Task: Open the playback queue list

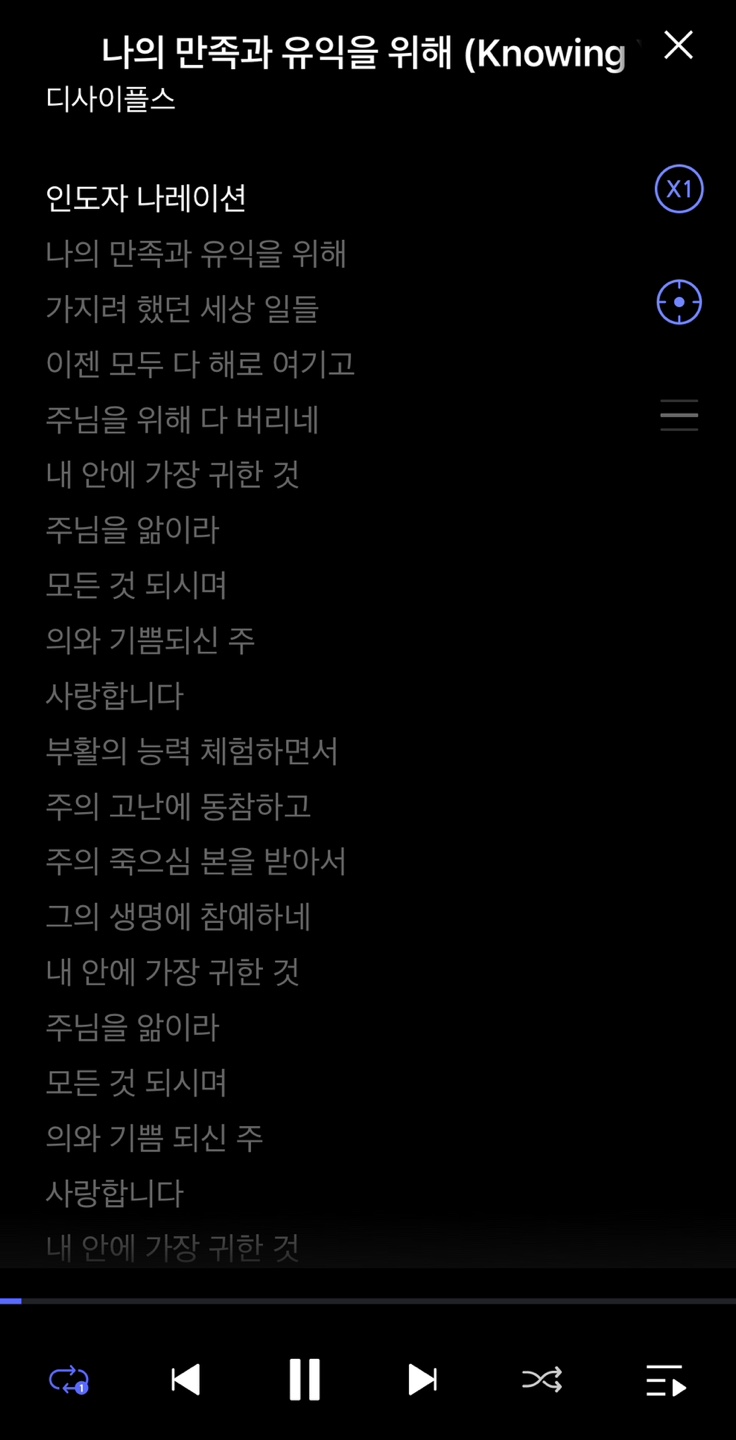Action: [665, 1380]
